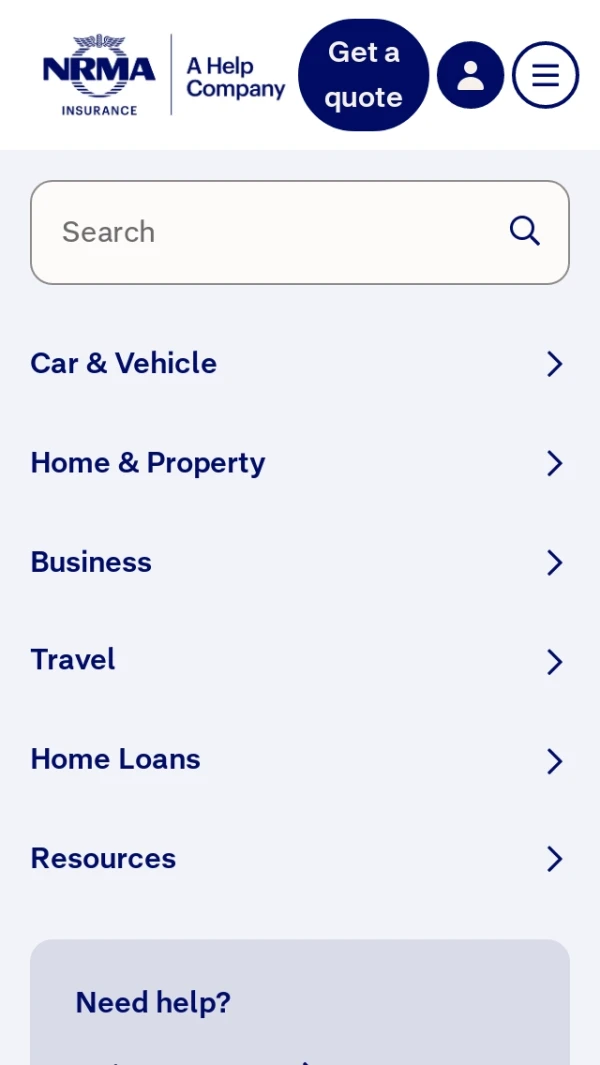Expand the Resources menu
Viewport: 600px width, 1065px height.
click(298, 859)
